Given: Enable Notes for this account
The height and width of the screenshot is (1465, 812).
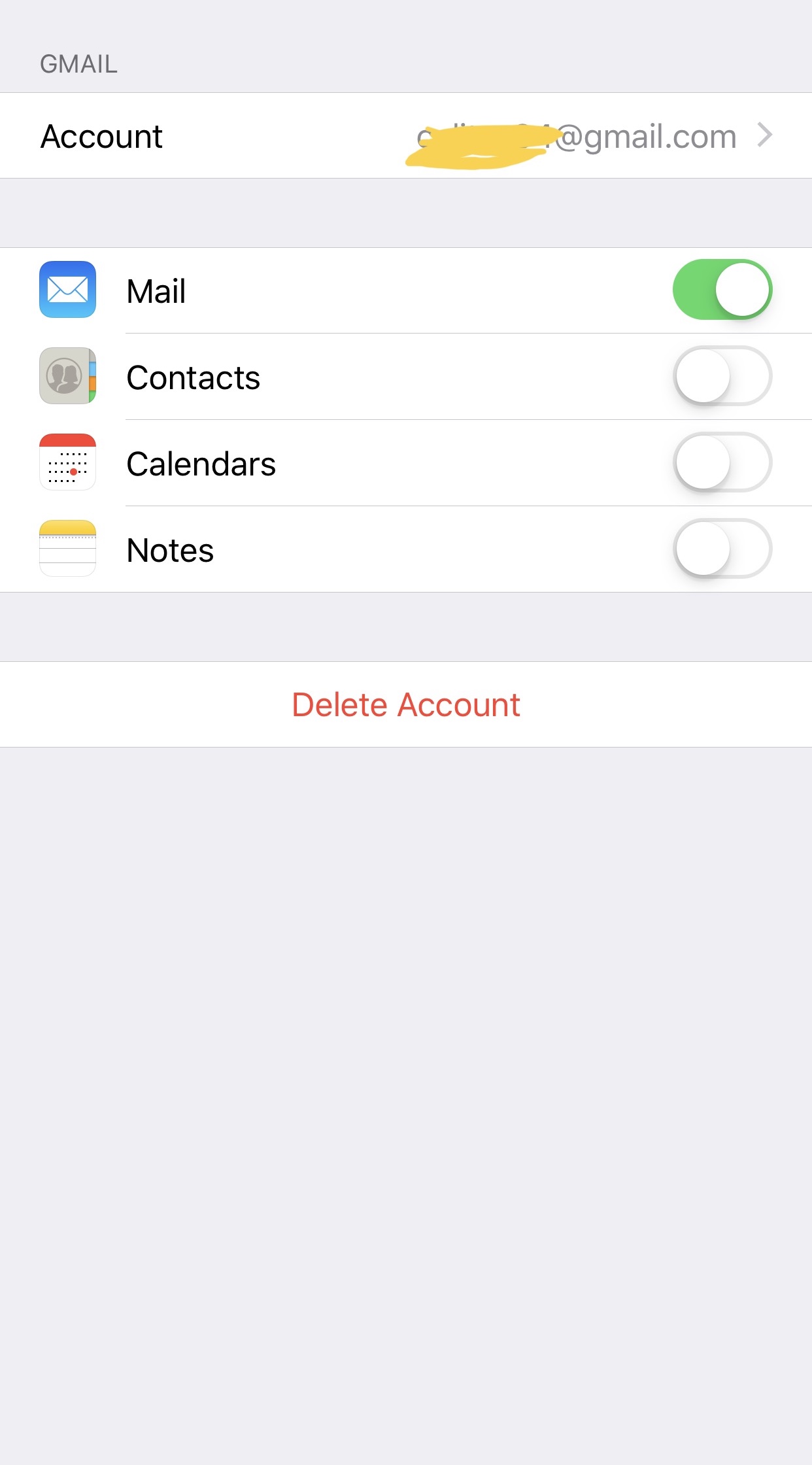Looking at the screenshot, I should (722, 549).
